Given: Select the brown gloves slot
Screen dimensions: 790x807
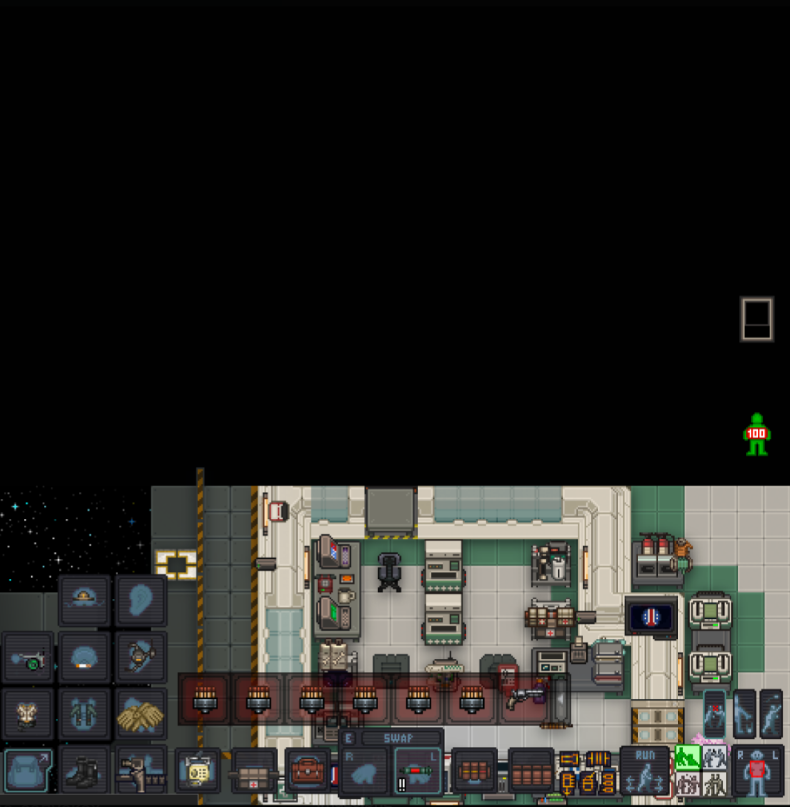Looking at the screenshot, I should tap(140, 714).
